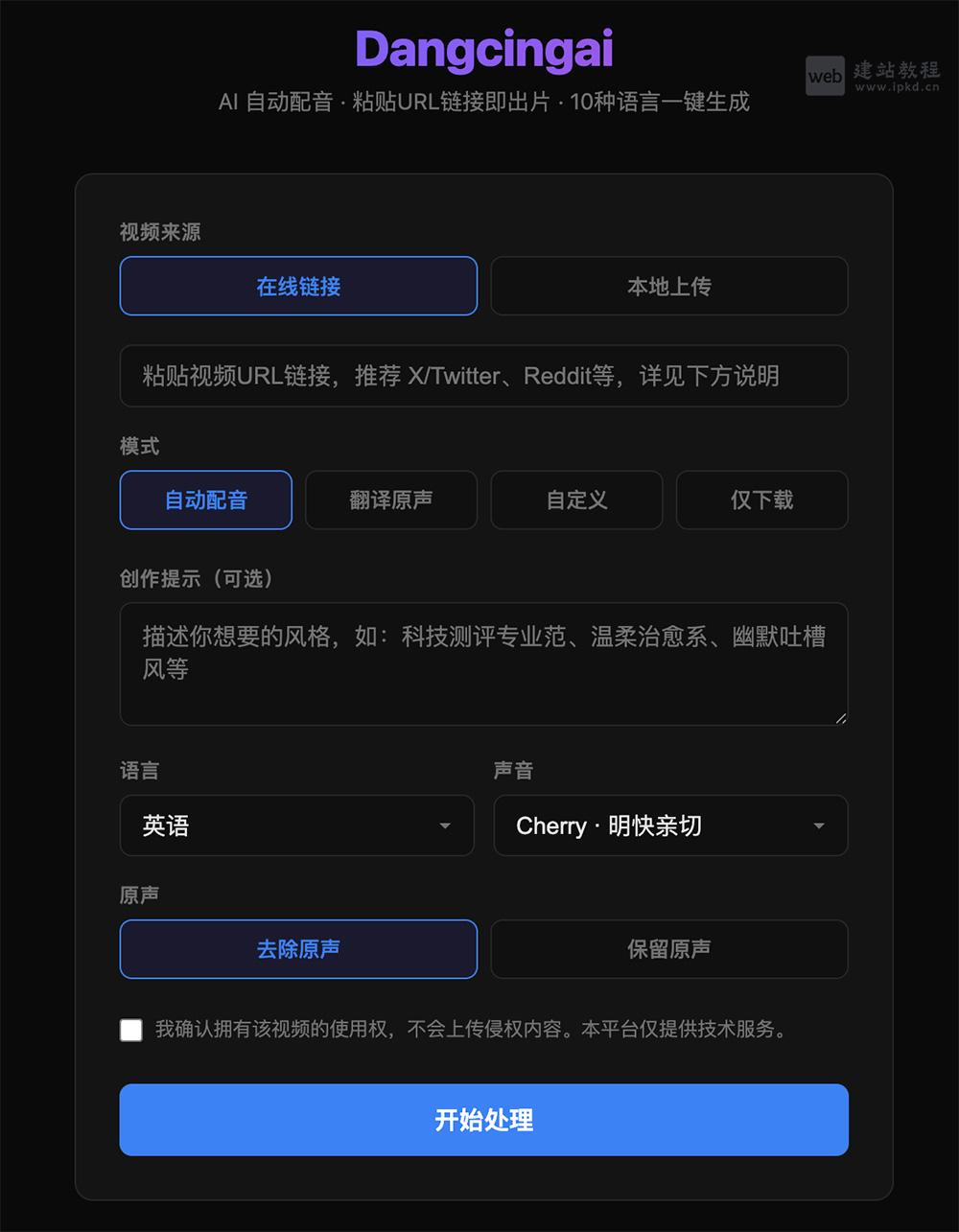This screenshot has width=959, height=1232.
Task: Click the 创作提示 description textarea
Action: [483, 662]
